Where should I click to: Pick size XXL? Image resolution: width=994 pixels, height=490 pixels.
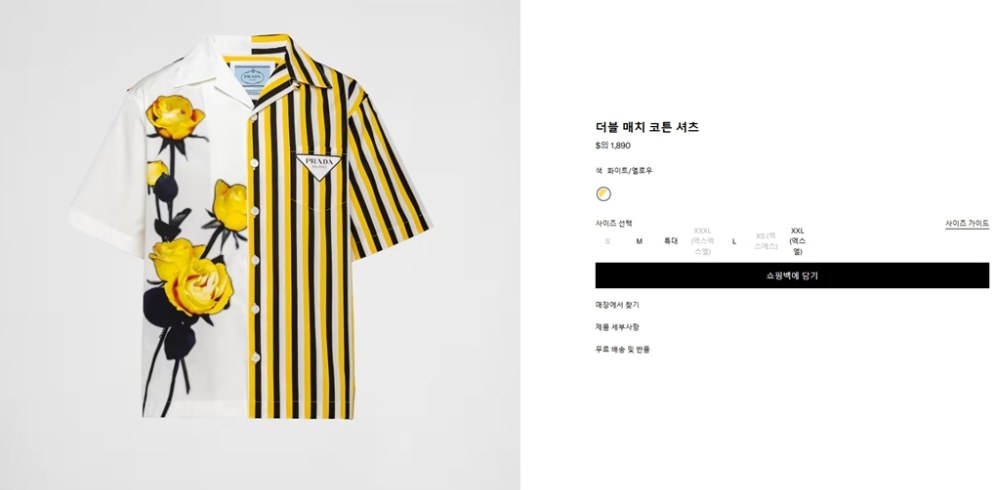(797, 240)
